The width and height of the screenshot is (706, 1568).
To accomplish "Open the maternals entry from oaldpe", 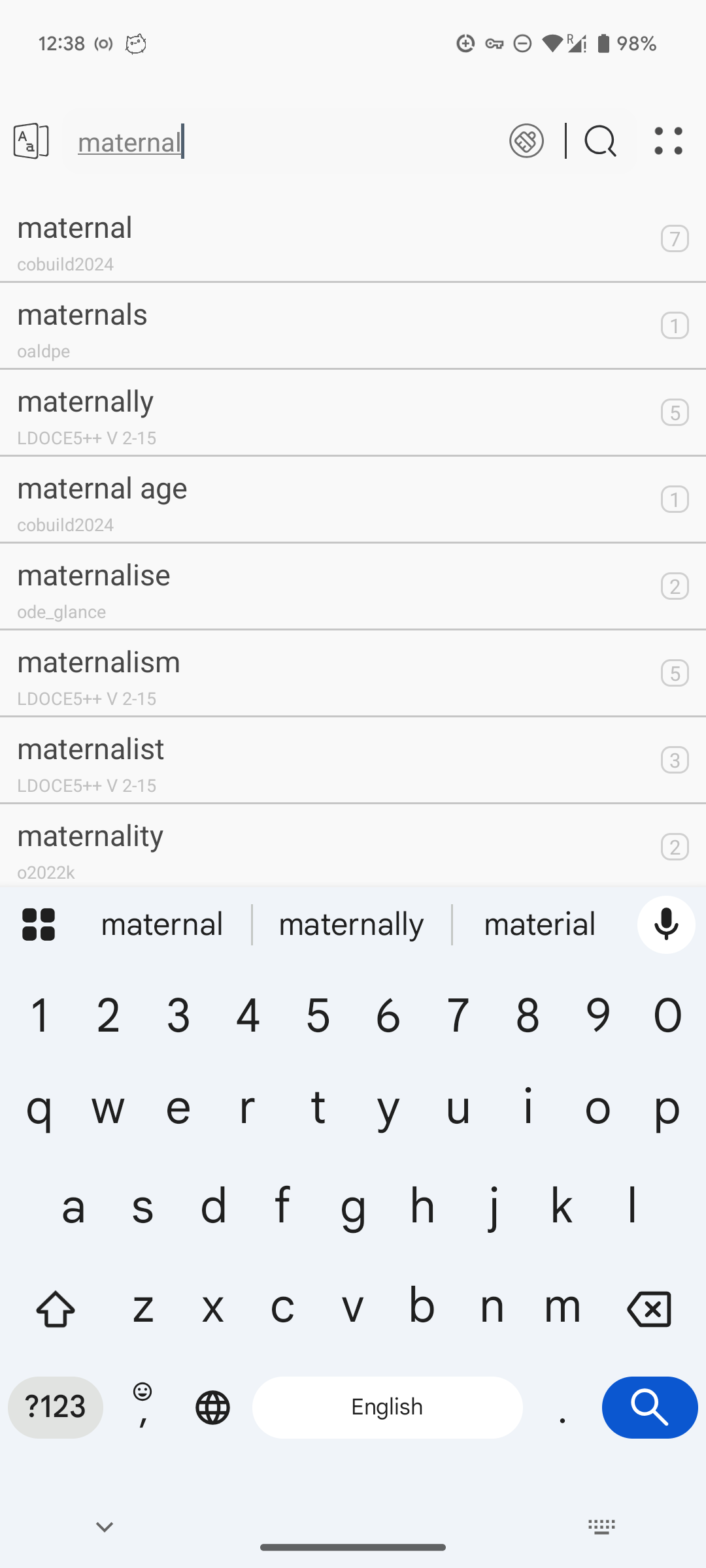I will [x=353, y=326].
